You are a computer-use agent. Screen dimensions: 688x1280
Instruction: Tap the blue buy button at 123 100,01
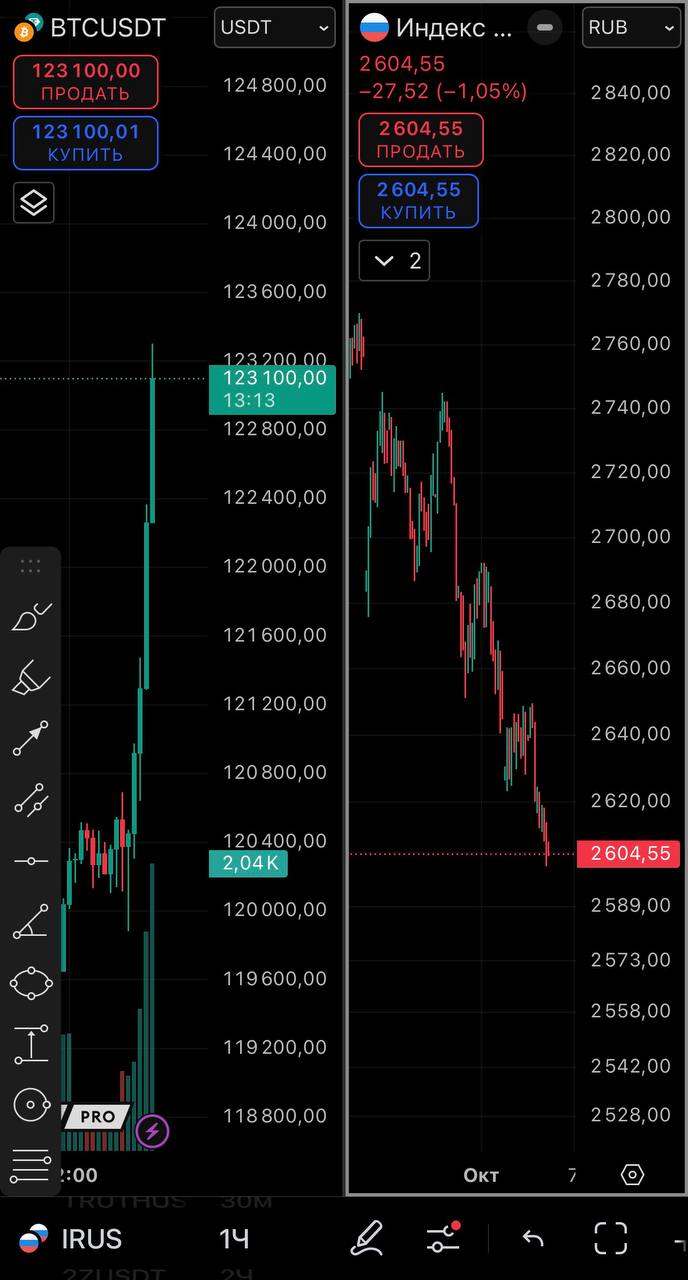(86, 143)
